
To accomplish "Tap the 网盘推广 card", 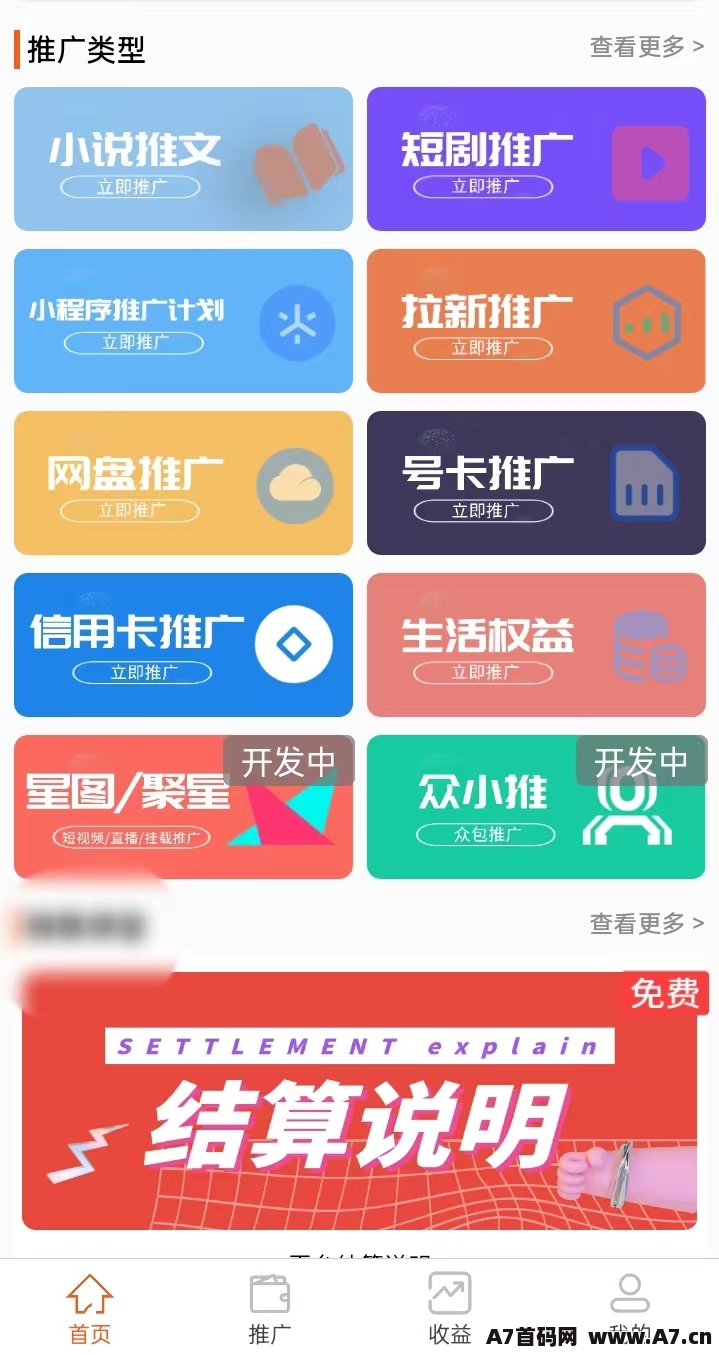I will point(183,483).
